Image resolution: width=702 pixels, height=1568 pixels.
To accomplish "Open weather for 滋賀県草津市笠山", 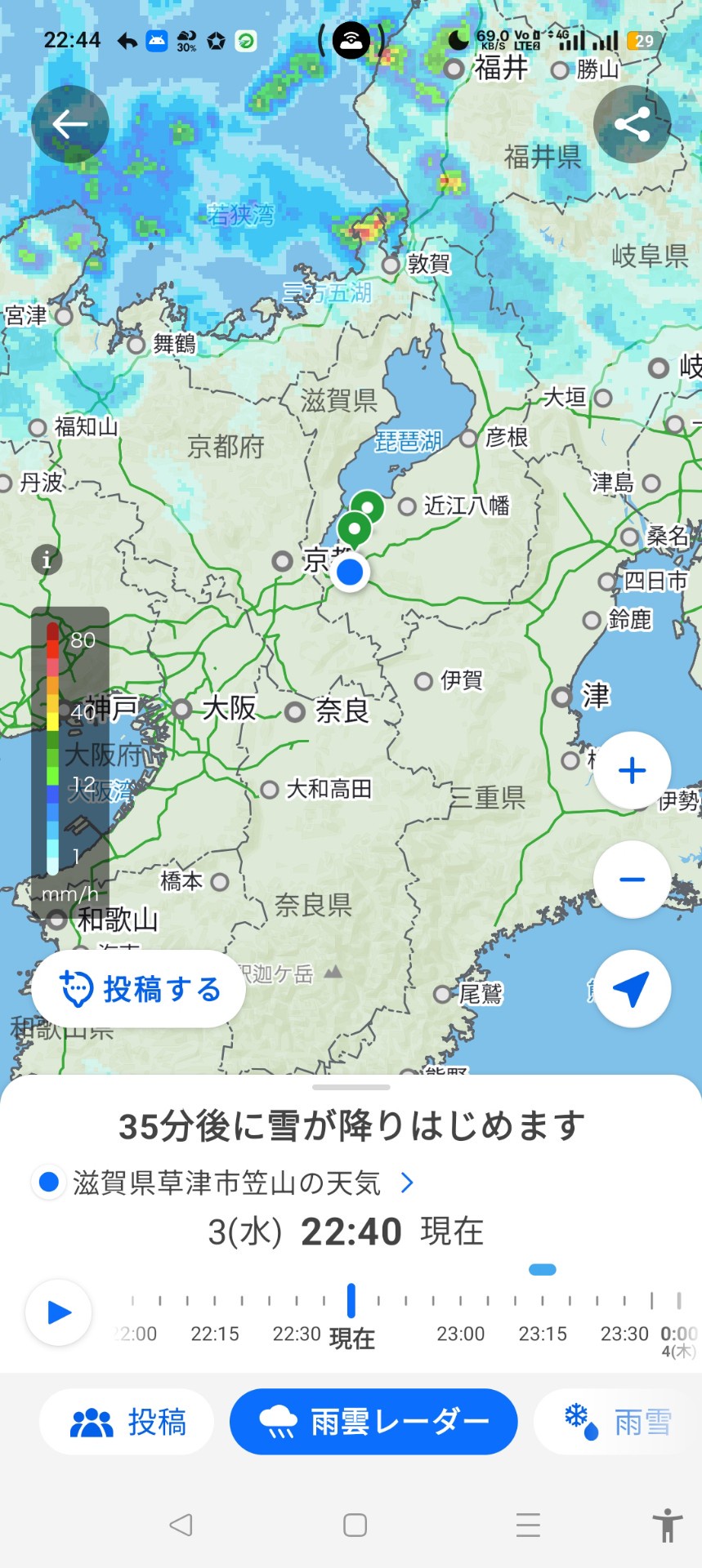I will (227, 1183).
